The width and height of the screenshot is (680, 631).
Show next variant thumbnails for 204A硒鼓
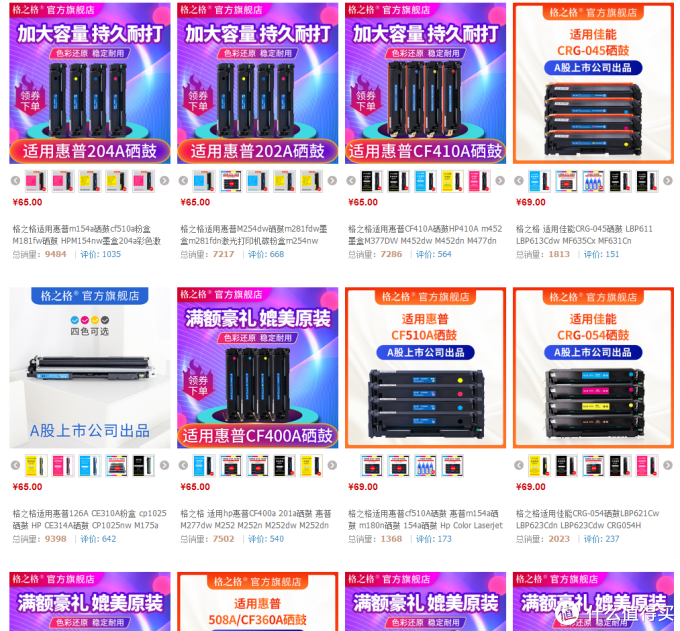click(165, 181)
